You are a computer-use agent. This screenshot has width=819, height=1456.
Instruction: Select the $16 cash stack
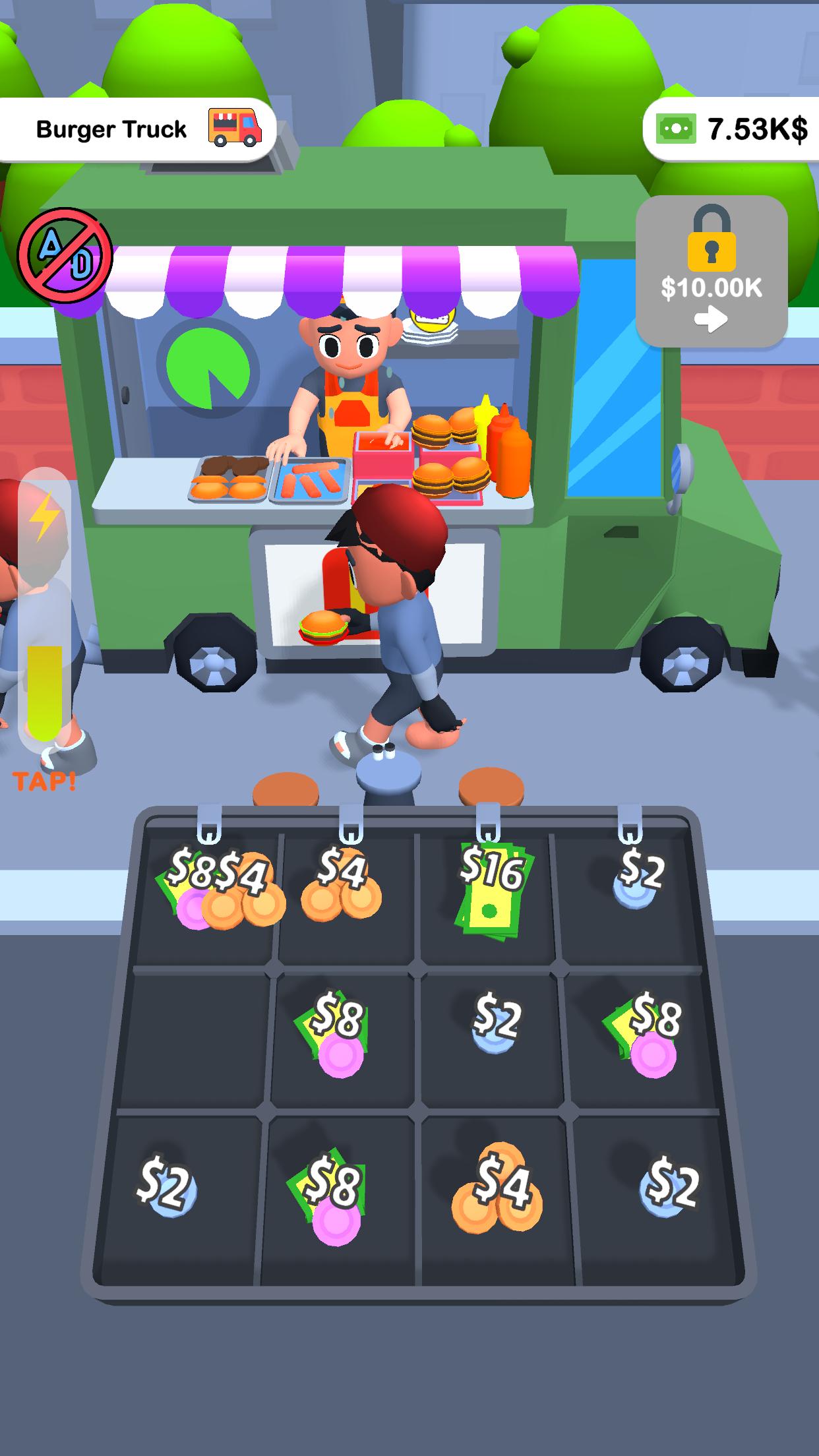pyautogui.click(x=492, y=890)
